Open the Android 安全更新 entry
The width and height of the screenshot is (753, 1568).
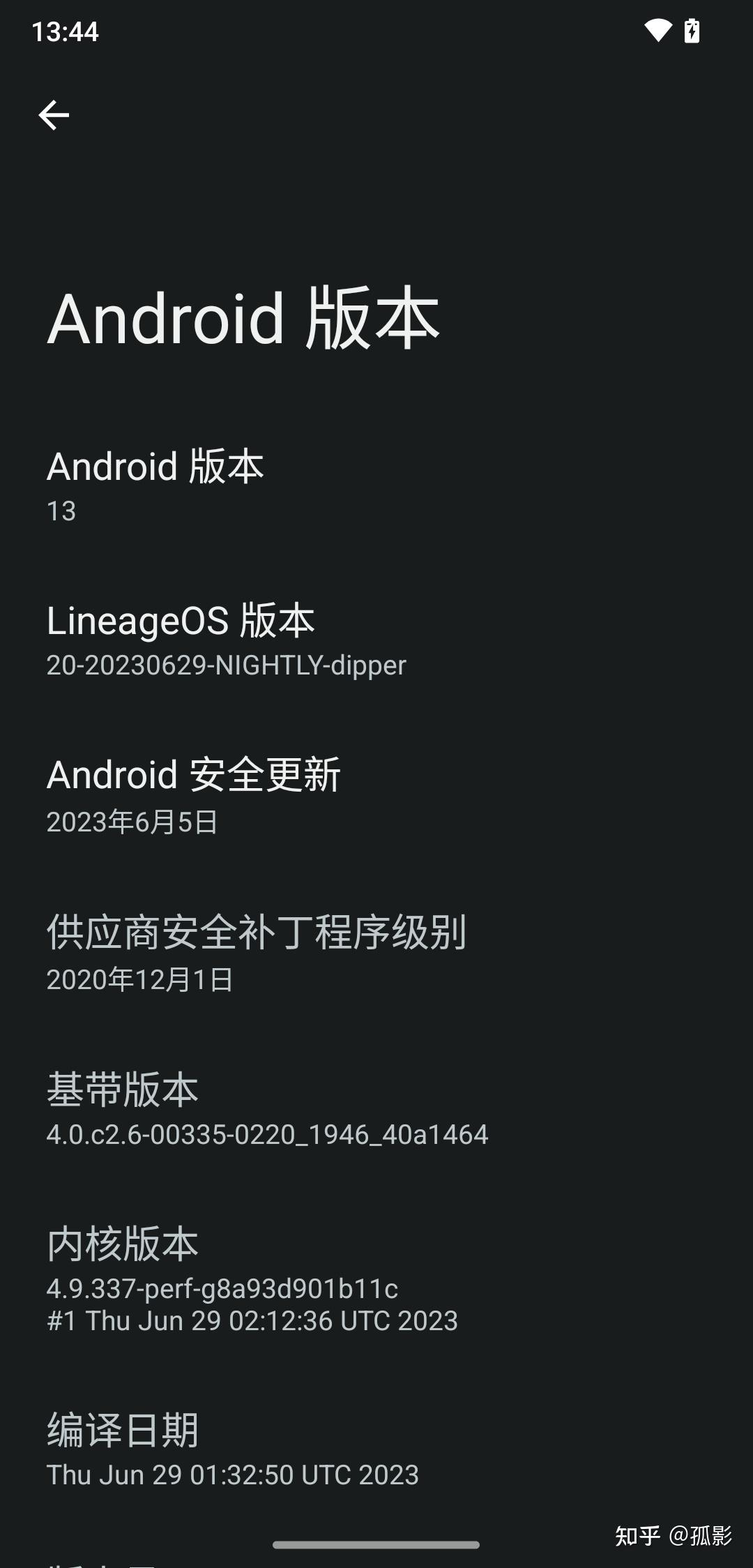(x=193, y=790)
